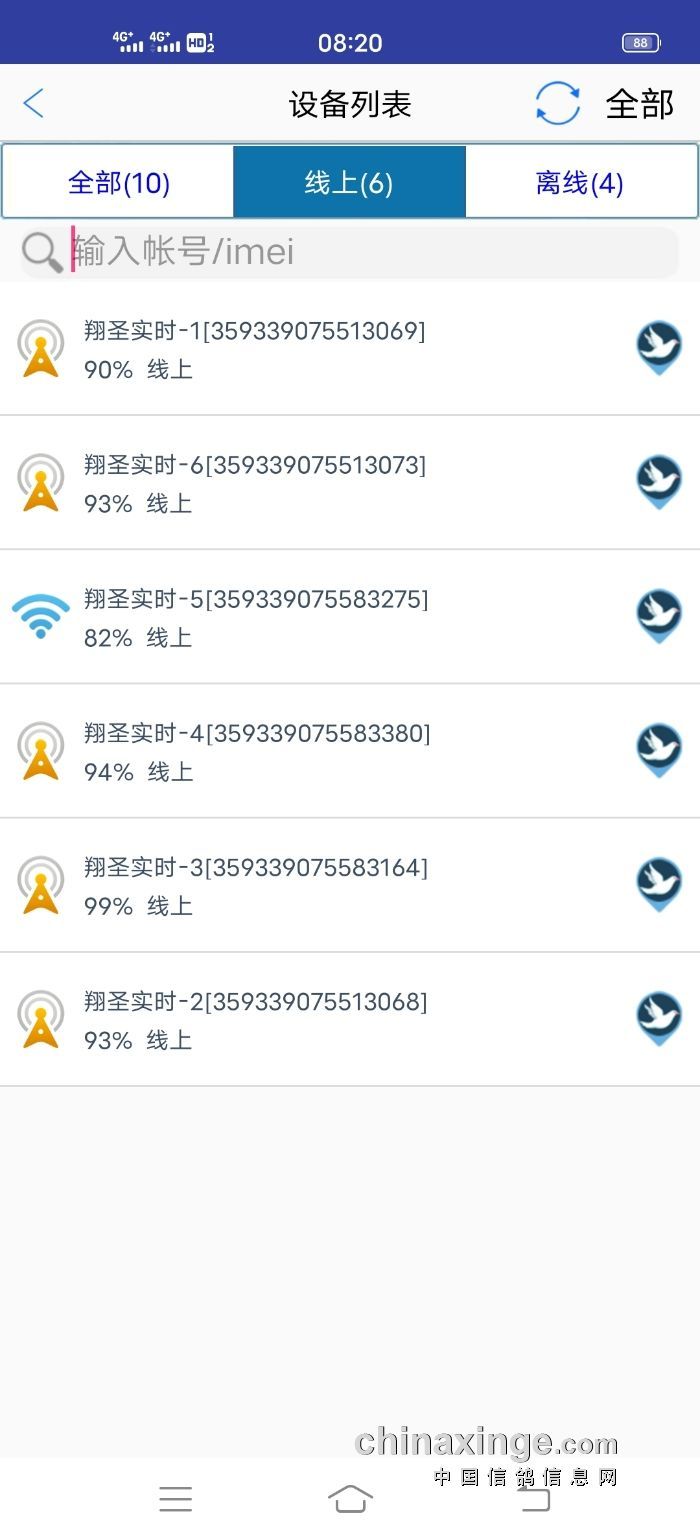
Task: Open device 翔圣实时-4
Action: [350, 751]
